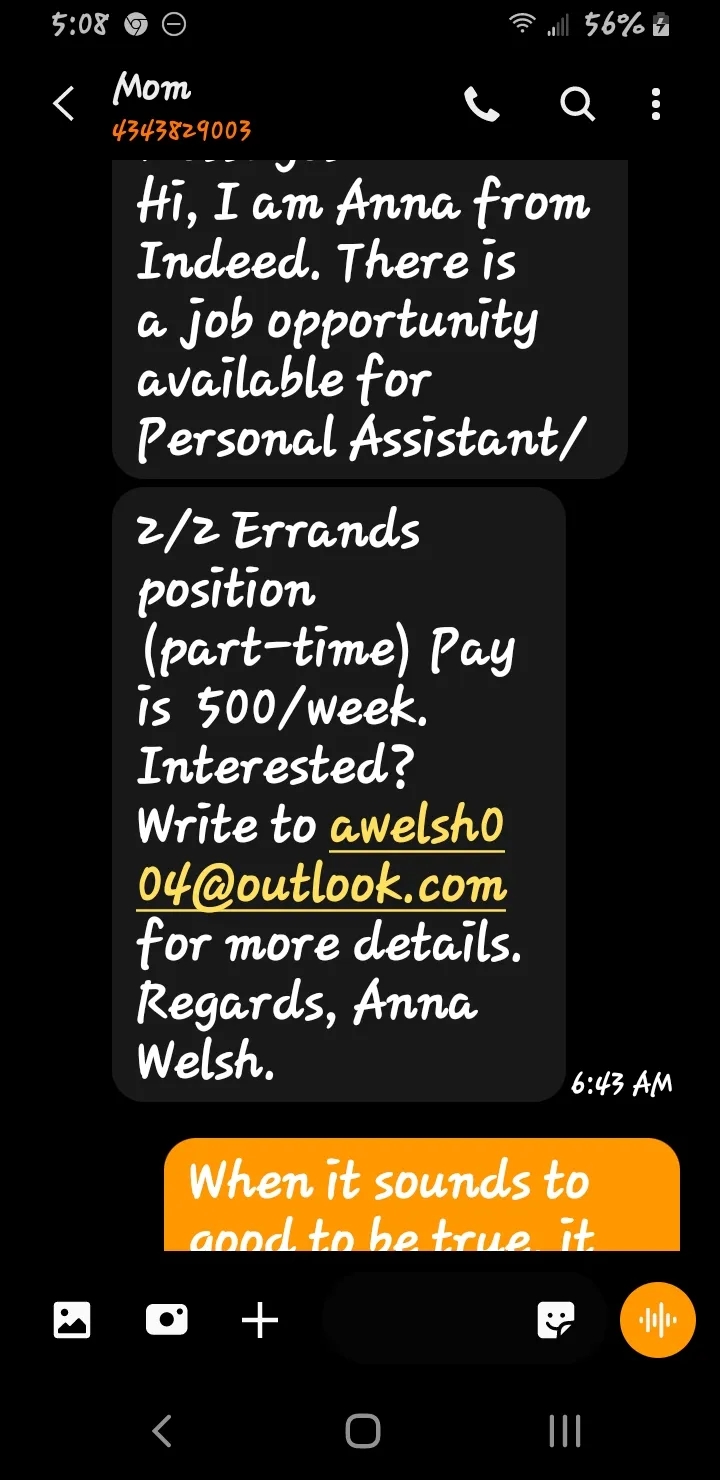Tap the system home button
720x1480 pixels.
(362, 1431)
